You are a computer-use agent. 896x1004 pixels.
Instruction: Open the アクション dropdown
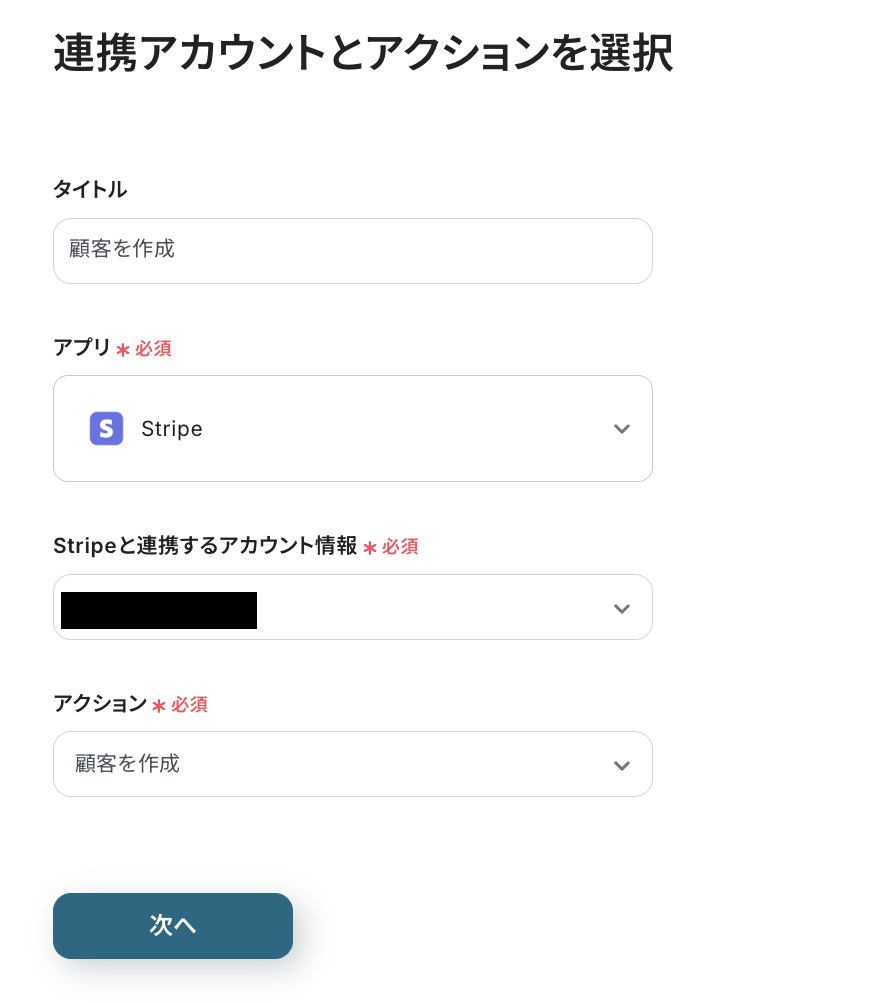point(352,764)
